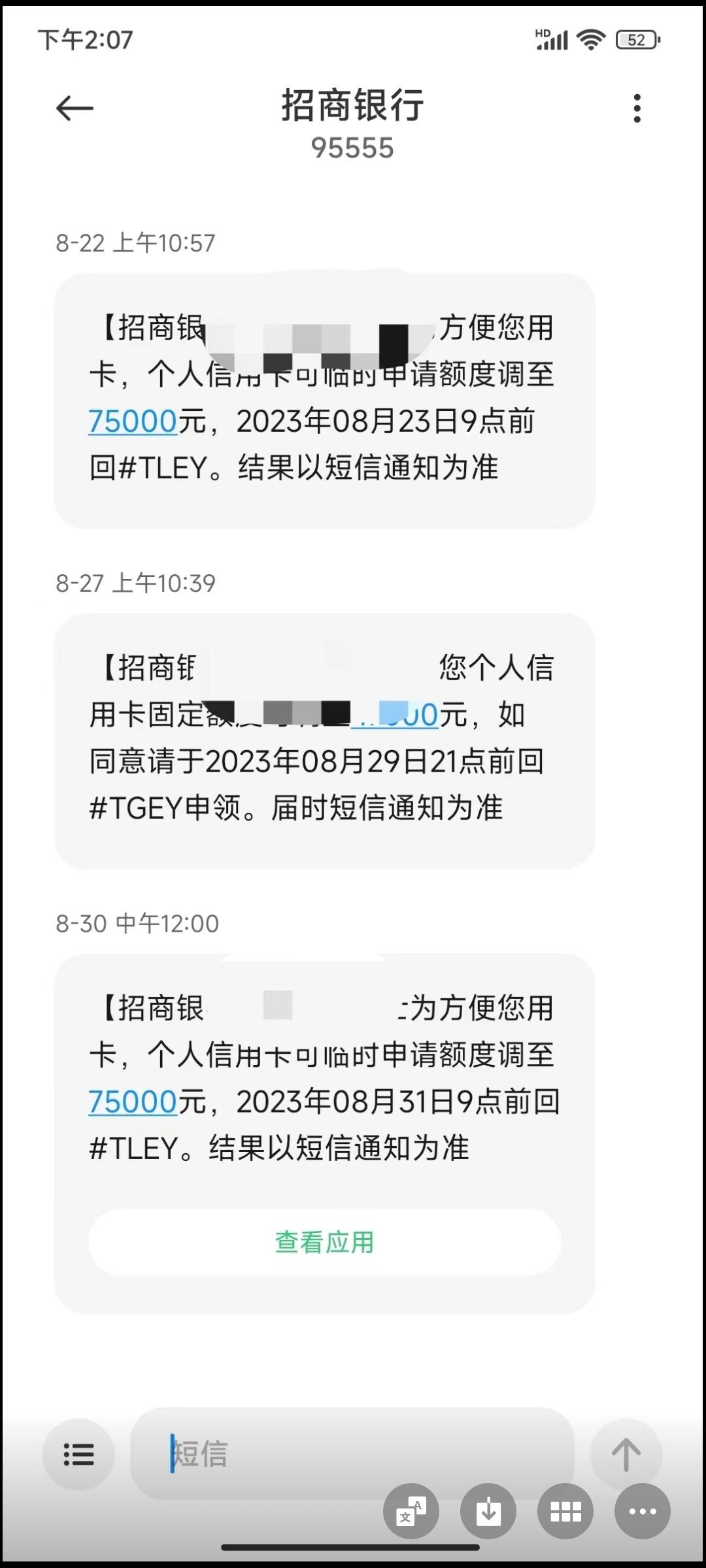Tap the 75000 link in the 8-22 message
Image resolution: width=706 pixels, height=1568 pixels.
[x=133, y=421]
